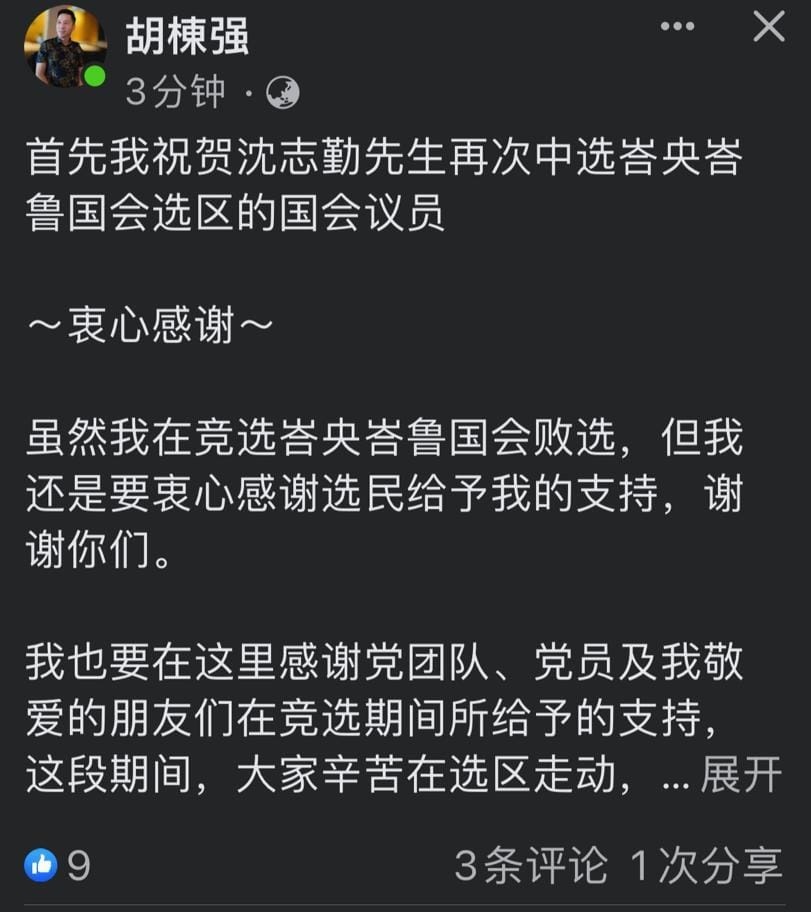
Task: Open the post's three-dot options menu
Action: (677, 27)
